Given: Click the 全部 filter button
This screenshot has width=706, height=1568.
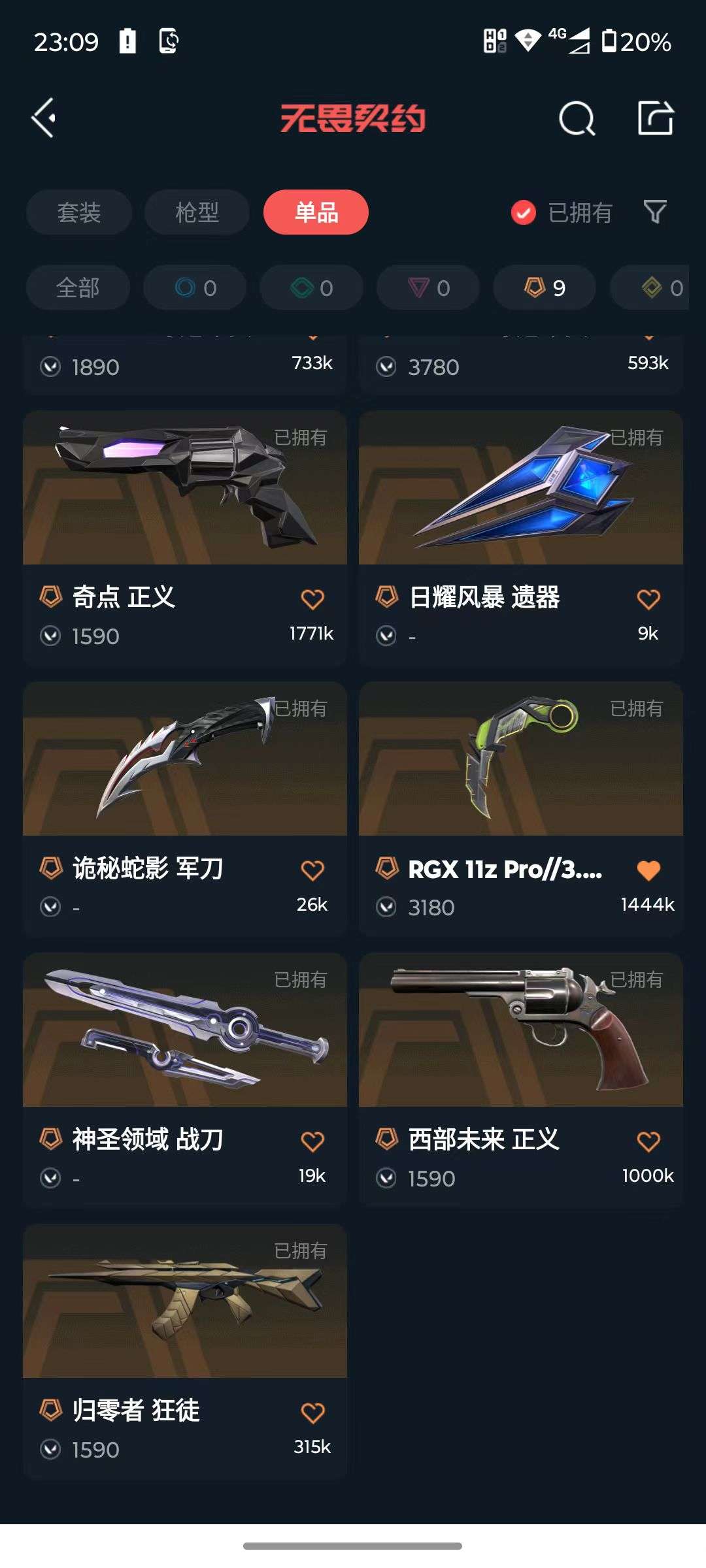Looking at the screenshot, I should click(x=76, y=287).
